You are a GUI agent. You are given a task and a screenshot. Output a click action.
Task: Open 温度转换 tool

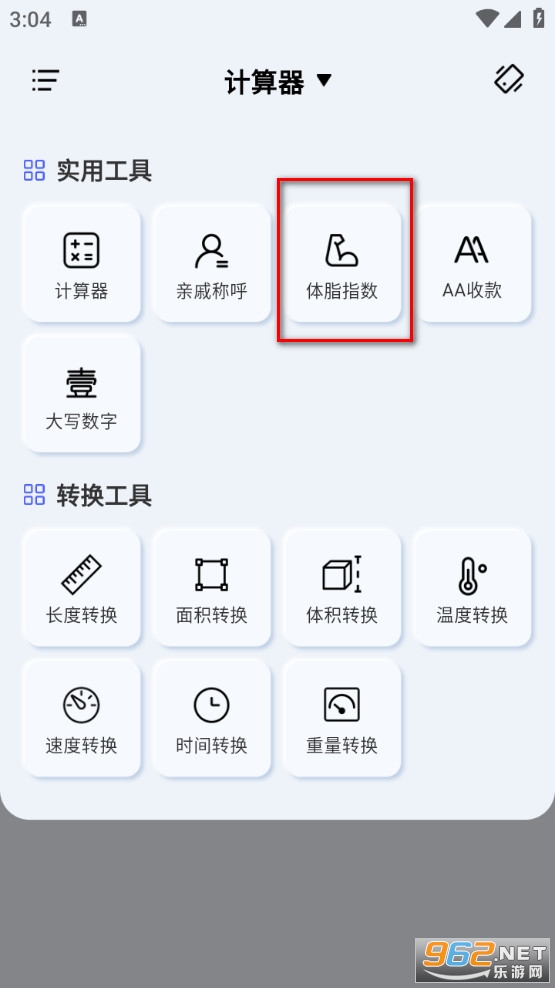point(472,588)
